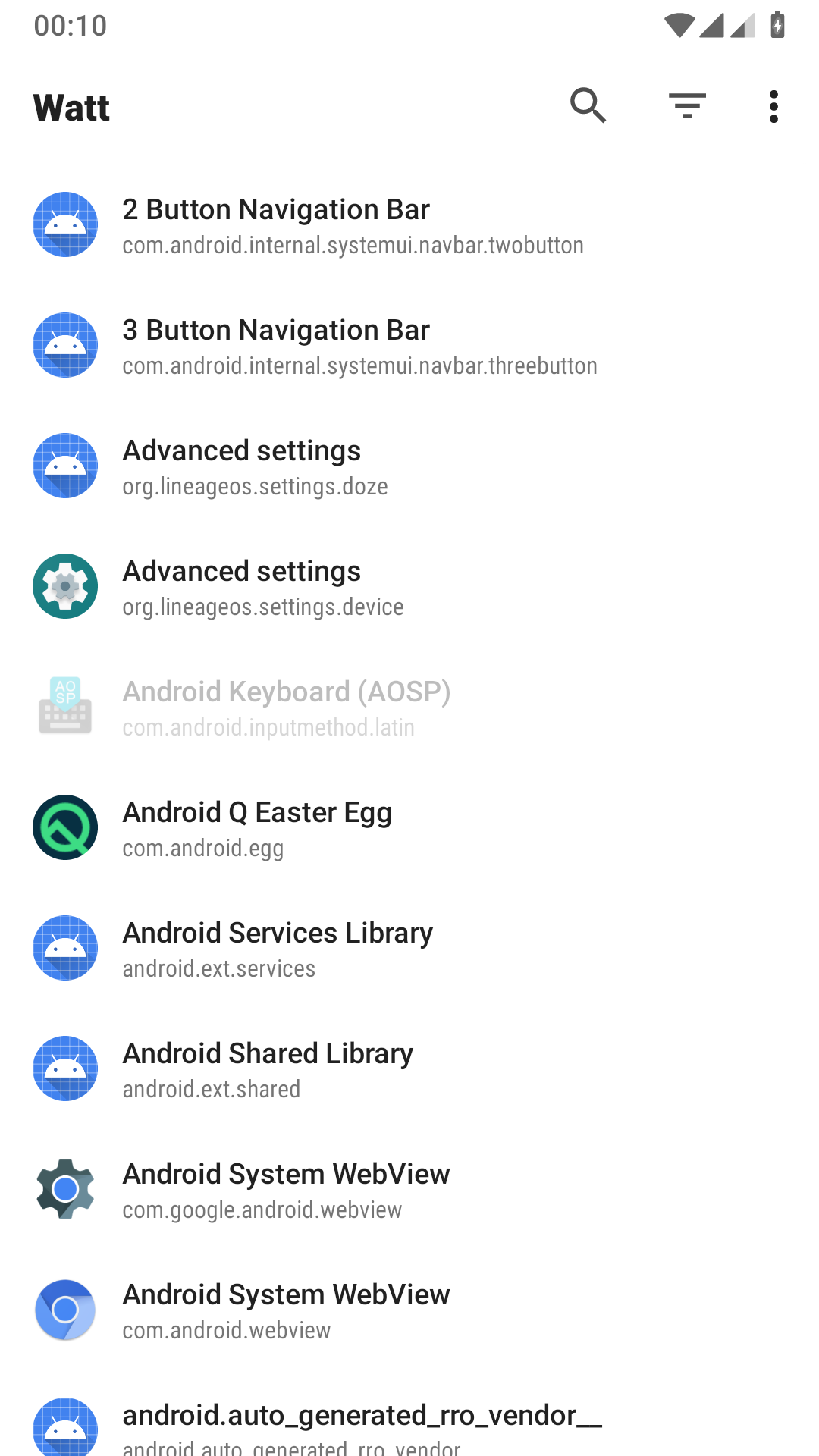Select Android System WebView com.android.webview
The width and height of the screenshot is (819, 1456).
coord(409,1310)
